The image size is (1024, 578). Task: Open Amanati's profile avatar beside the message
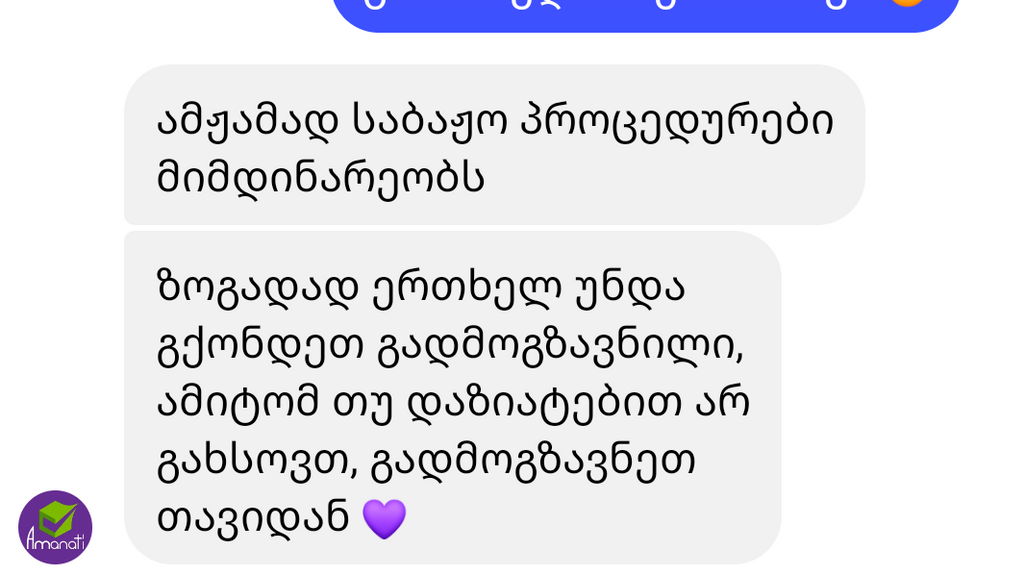tap(55, 527)
